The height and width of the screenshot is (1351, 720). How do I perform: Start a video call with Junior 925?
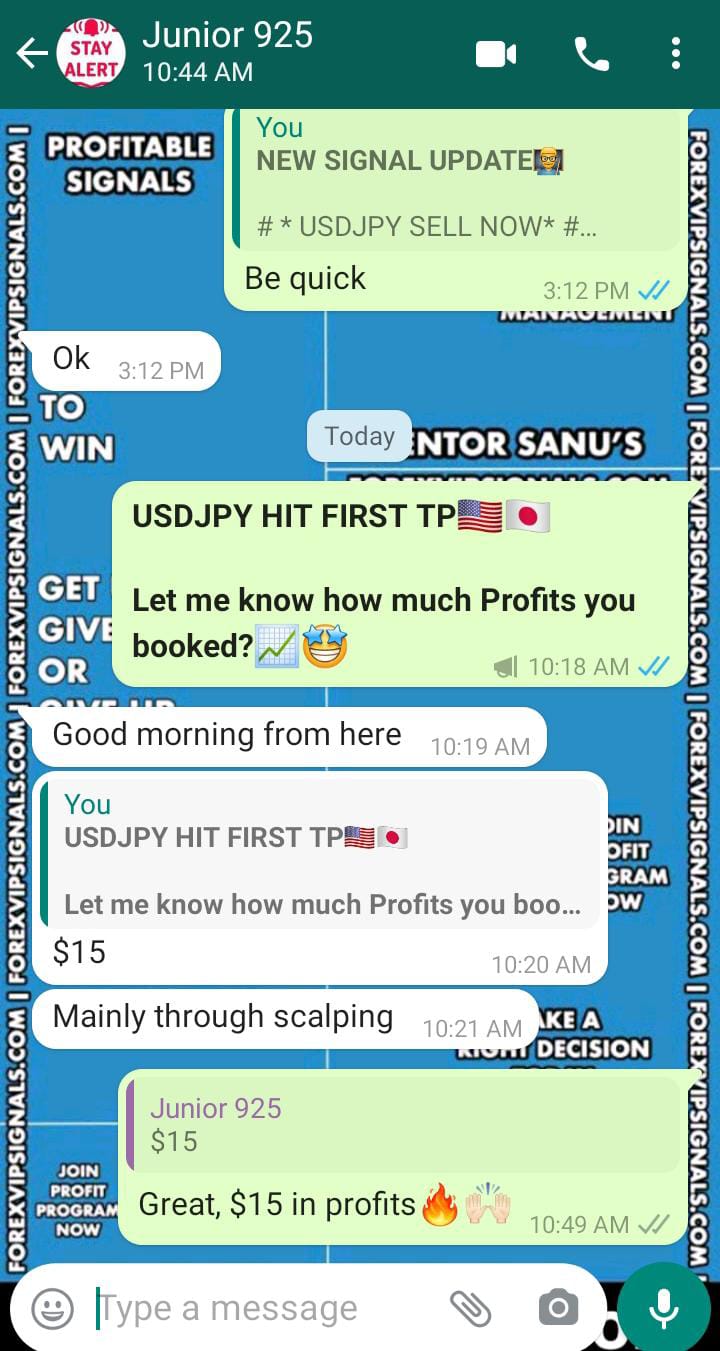[x=496, y=54]
